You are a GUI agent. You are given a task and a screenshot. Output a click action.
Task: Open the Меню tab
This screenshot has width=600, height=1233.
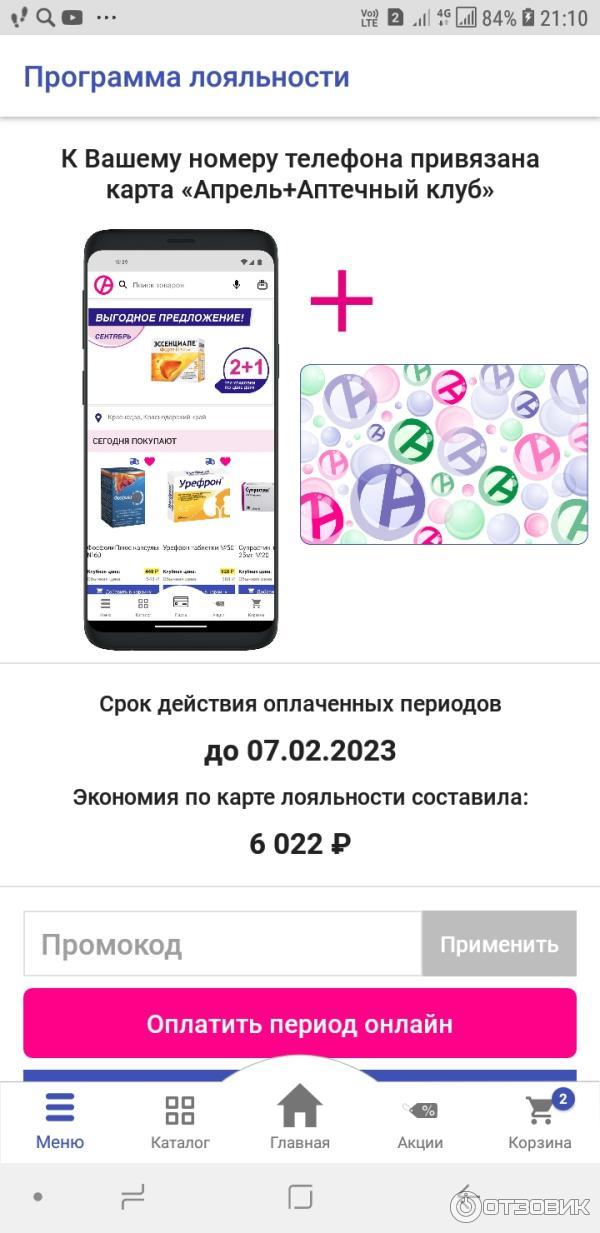60,1121
